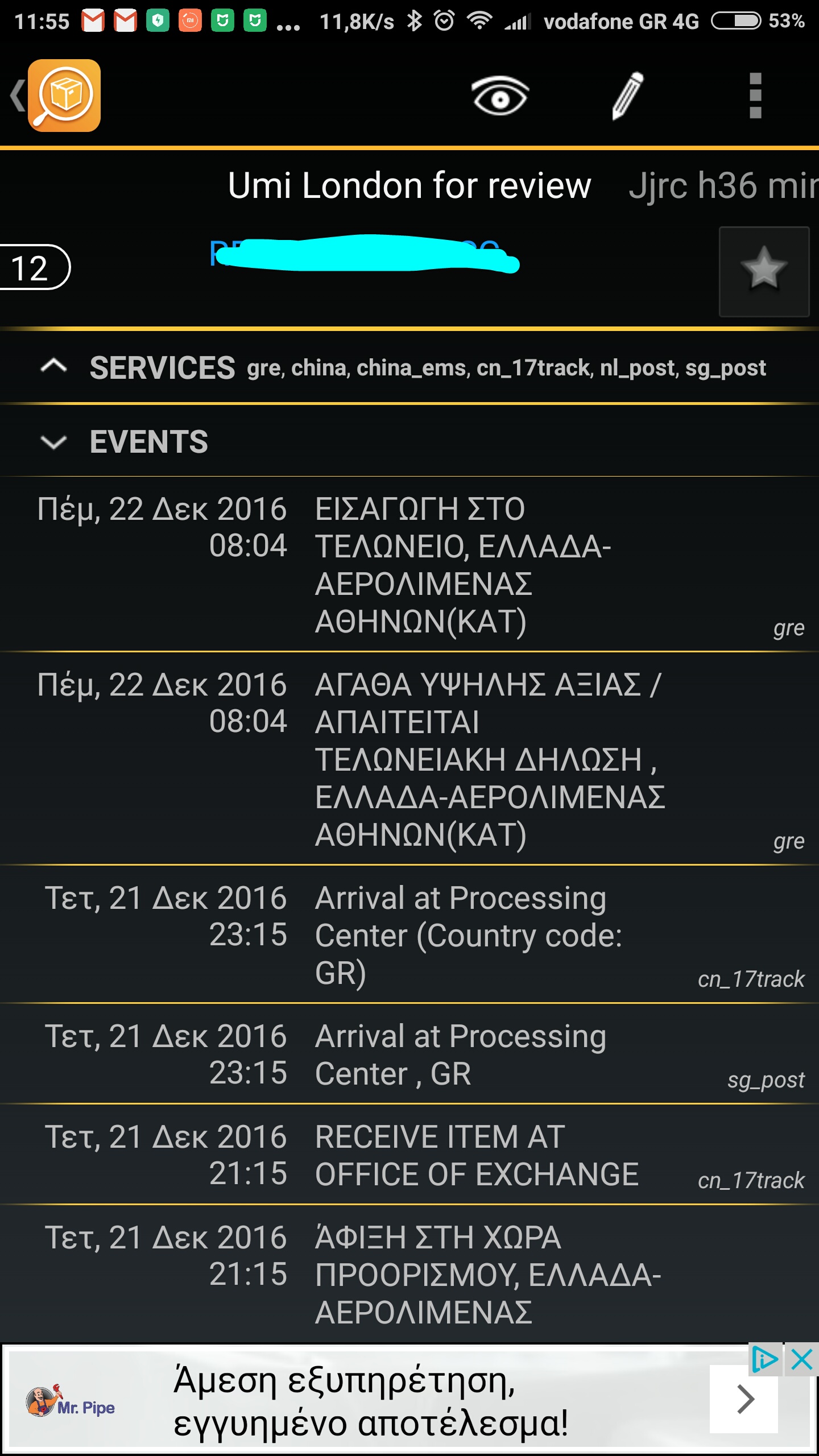Viewport: 819px width, 1456px height.
Task: Edit this tracking with the pencil icon
Action: [627, 96]
